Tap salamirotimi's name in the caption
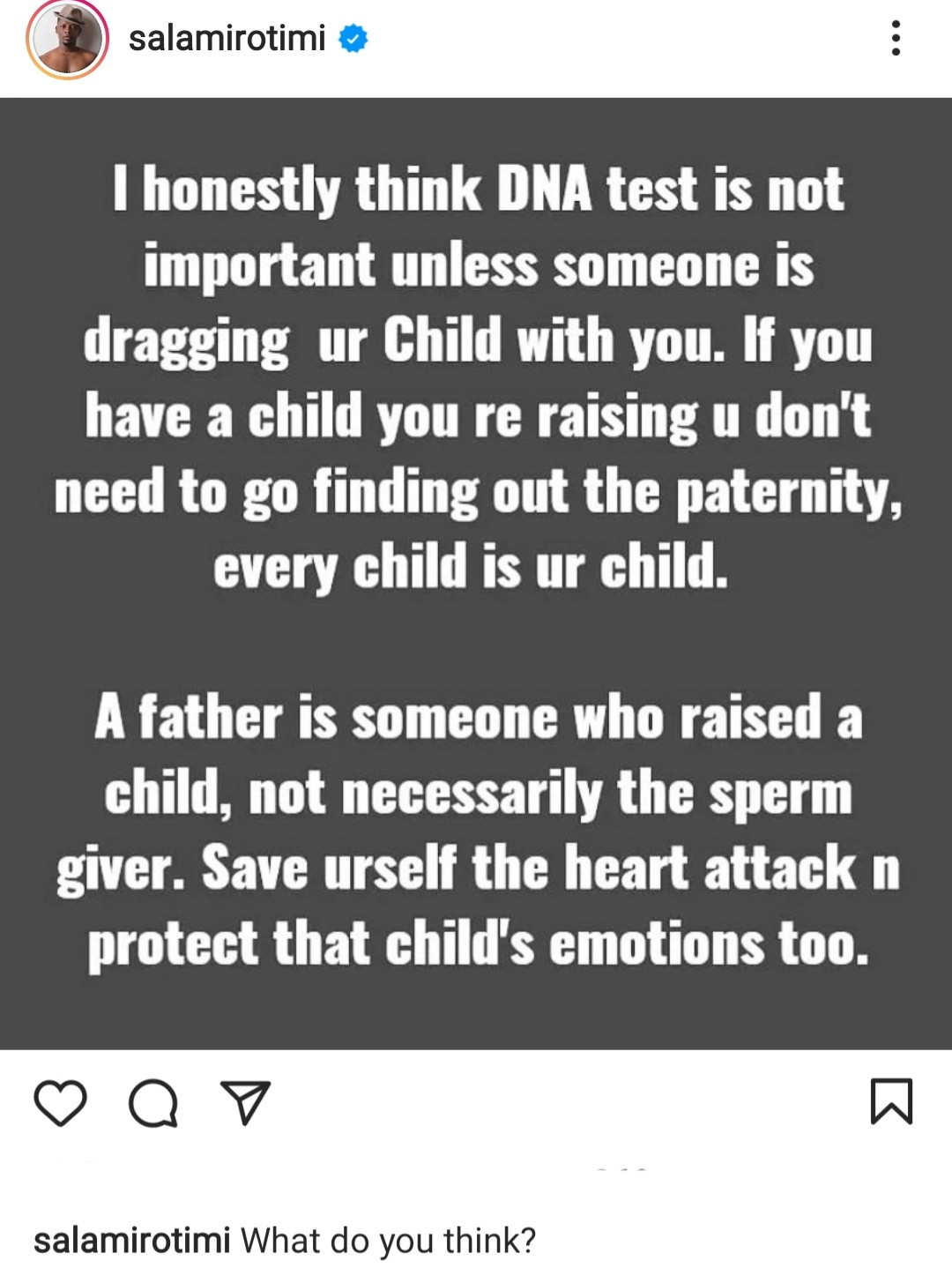 pos(131,1241)
